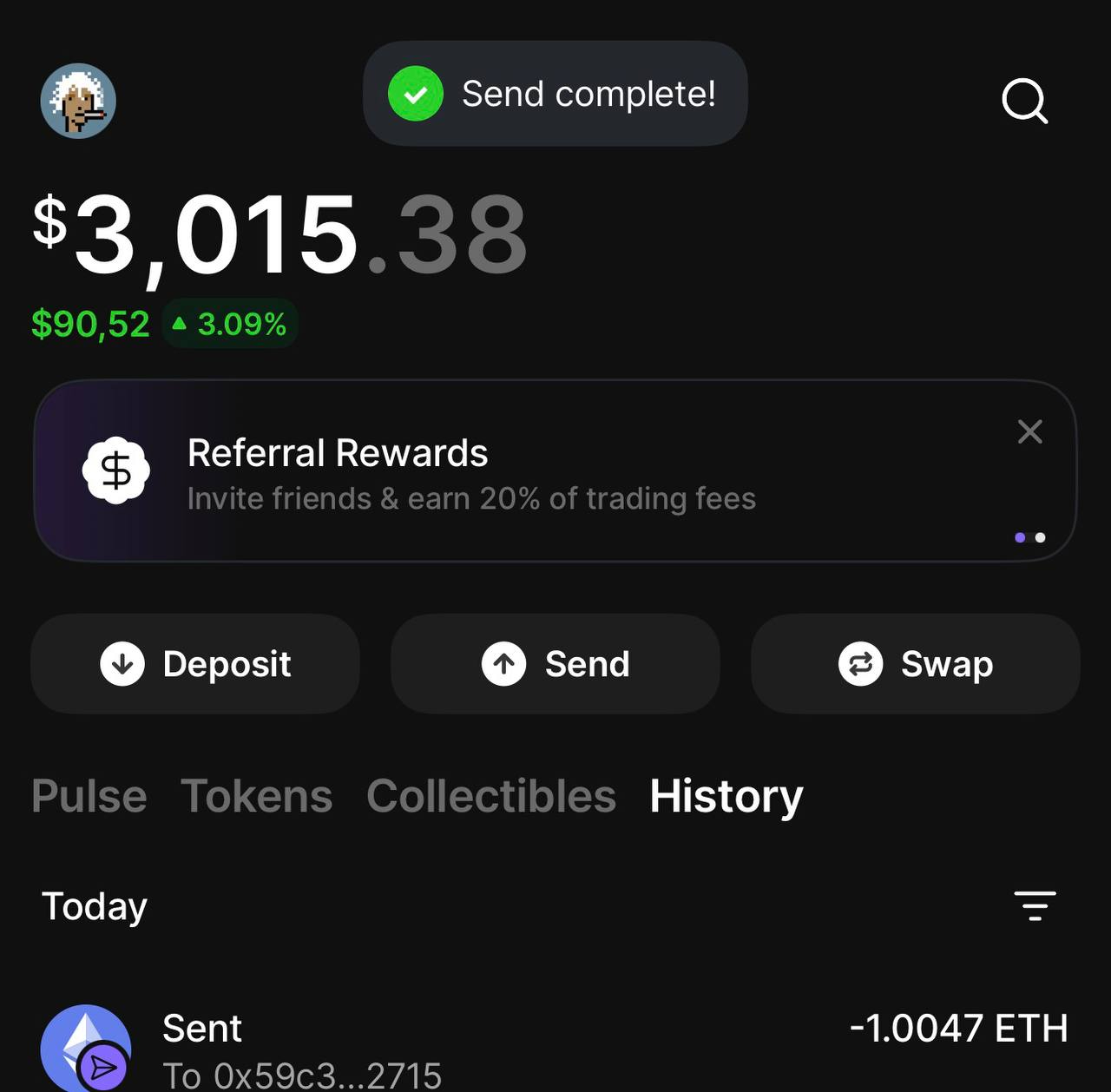Screen dimensions: 1111x1092
Task: Open the profile avatar
Action: point(78,101)
